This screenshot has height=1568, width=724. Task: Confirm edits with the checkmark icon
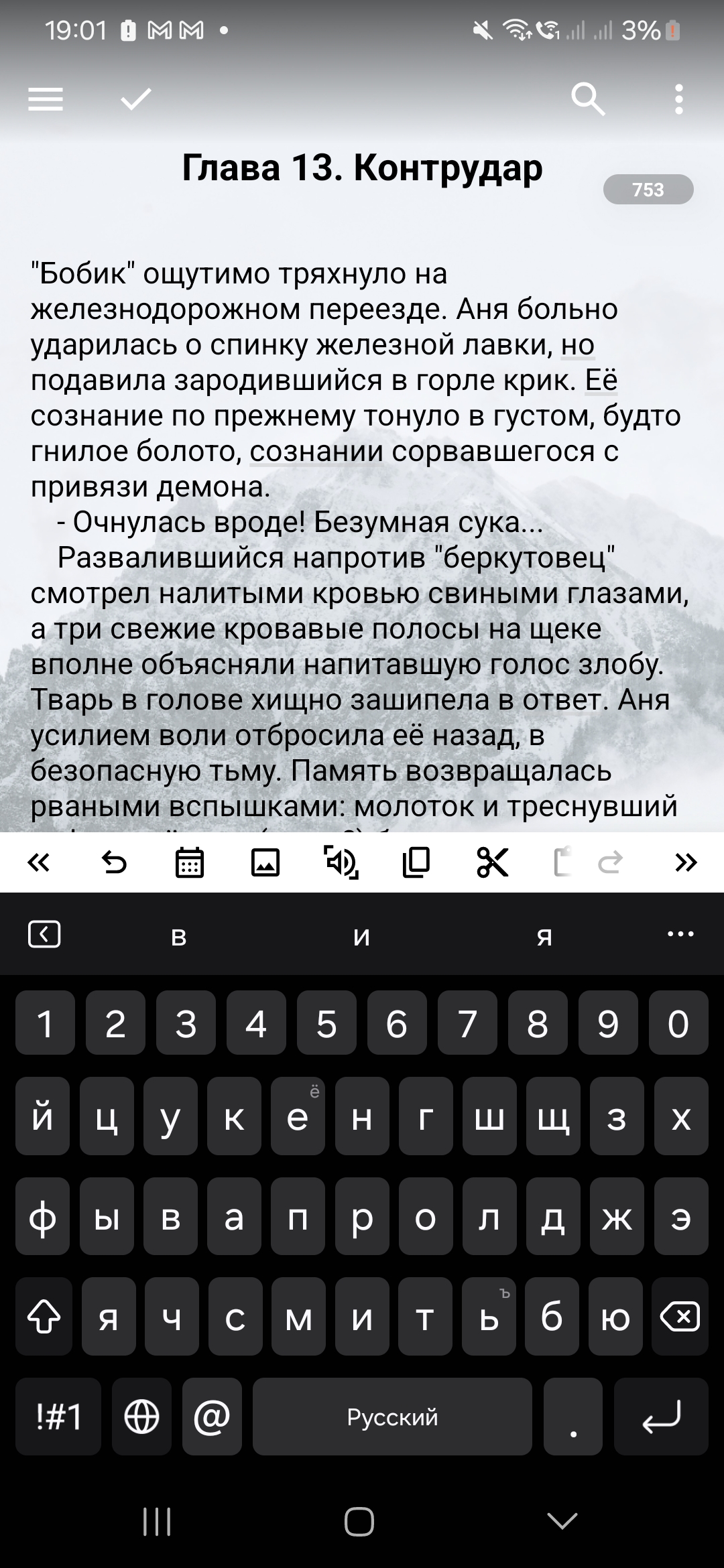[x=136, y=99]
